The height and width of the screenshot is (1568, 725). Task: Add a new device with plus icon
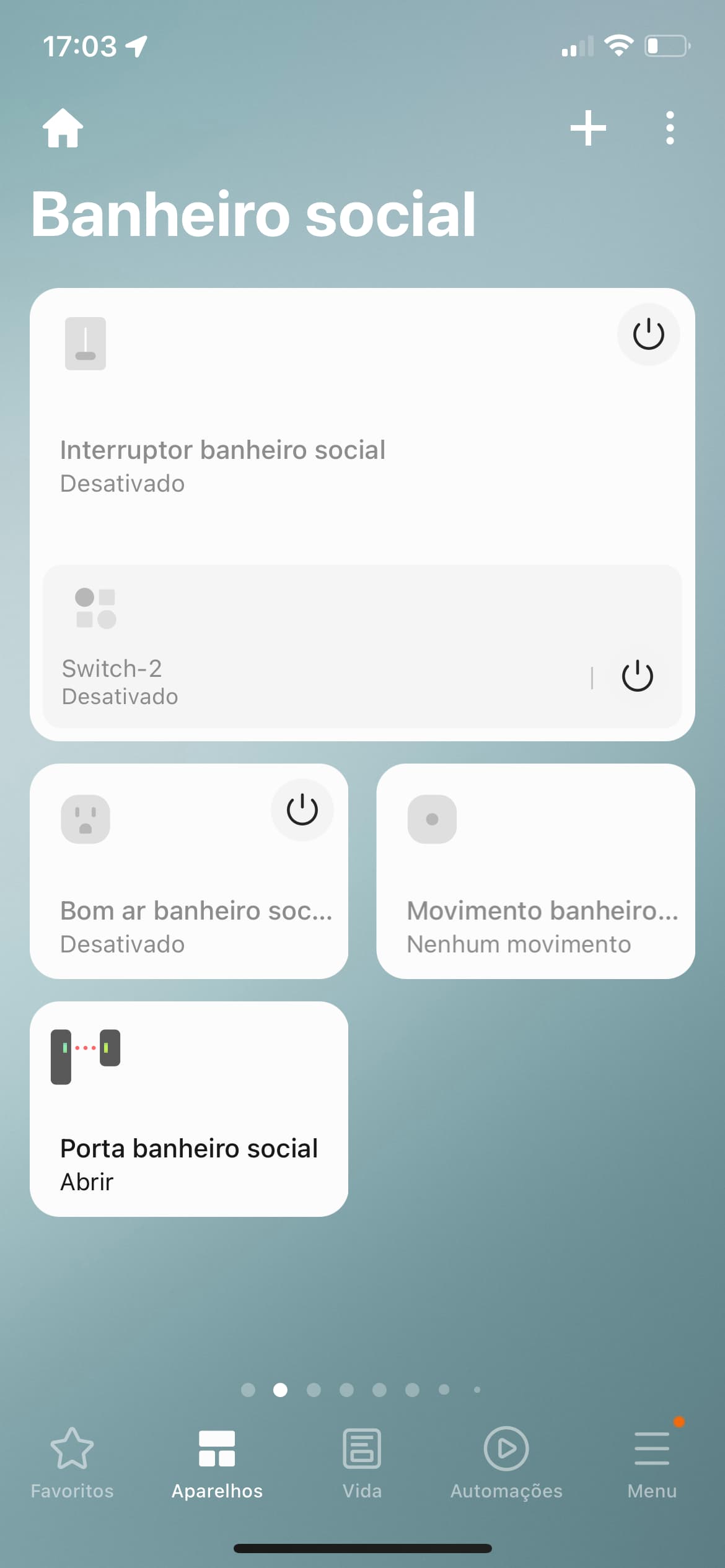tap(587, 128)
